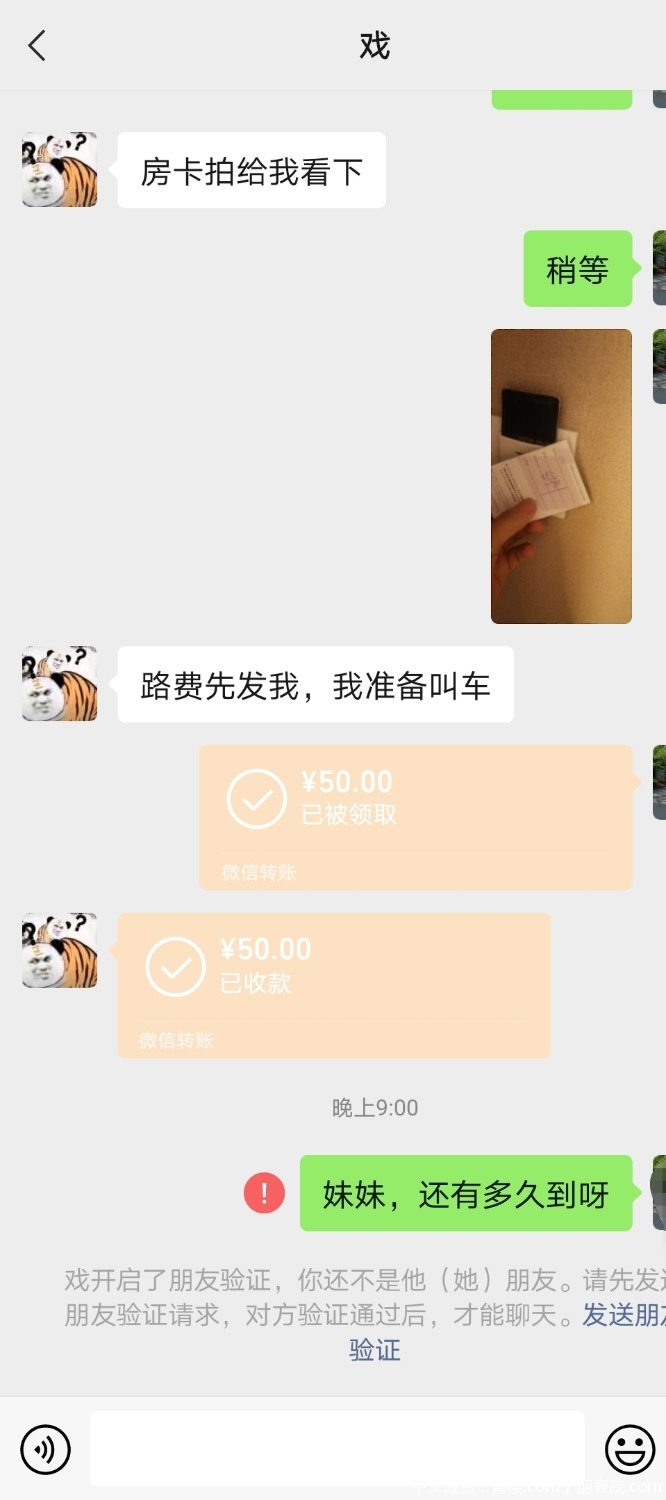The image size is (666, 1500).
Task: Open profile avatar beside 房卡拍给我看下
Action: (x=60, y=170)
